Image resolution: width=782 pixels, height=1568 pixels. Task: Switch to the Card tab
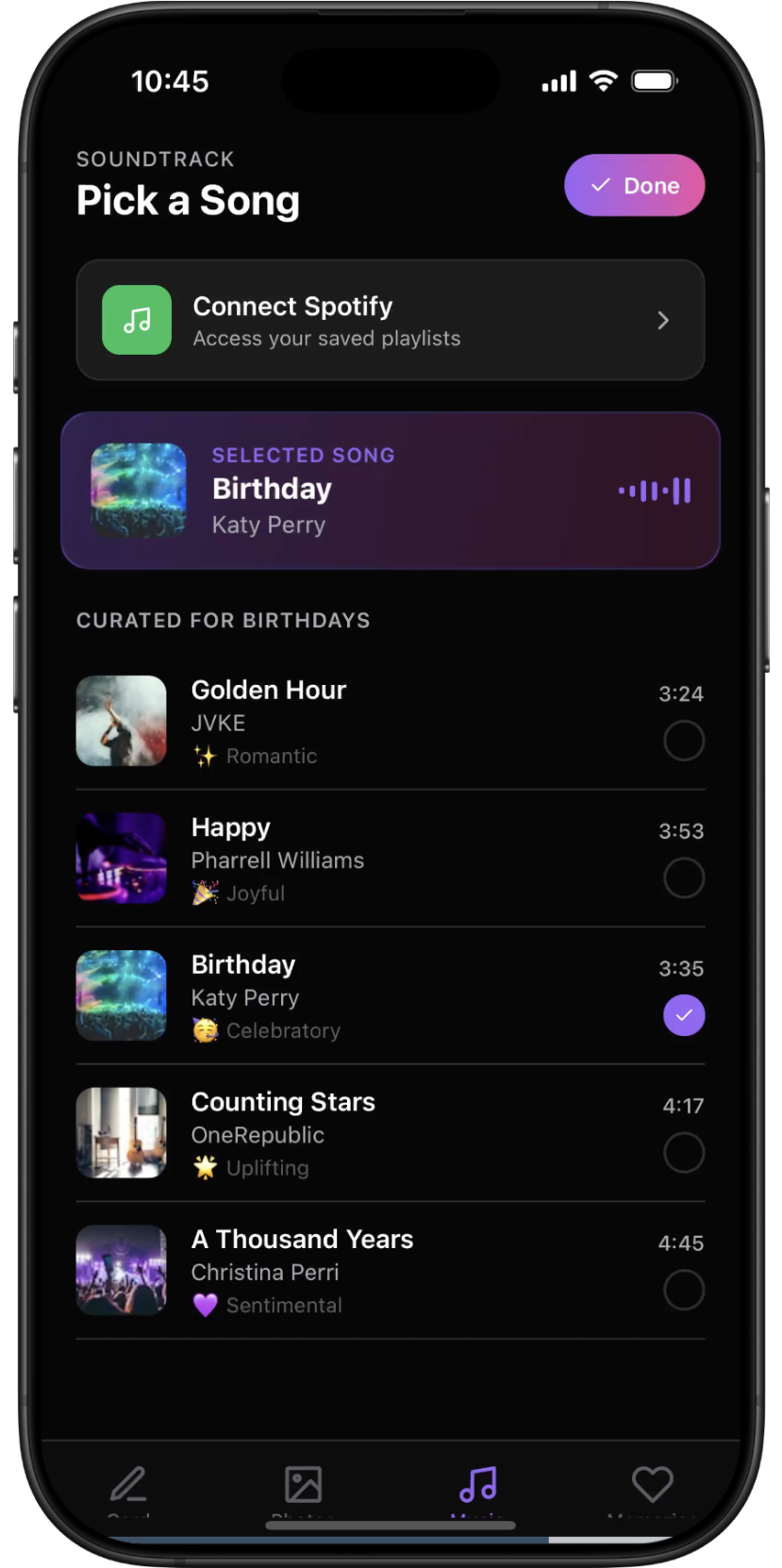point(129,1487)
